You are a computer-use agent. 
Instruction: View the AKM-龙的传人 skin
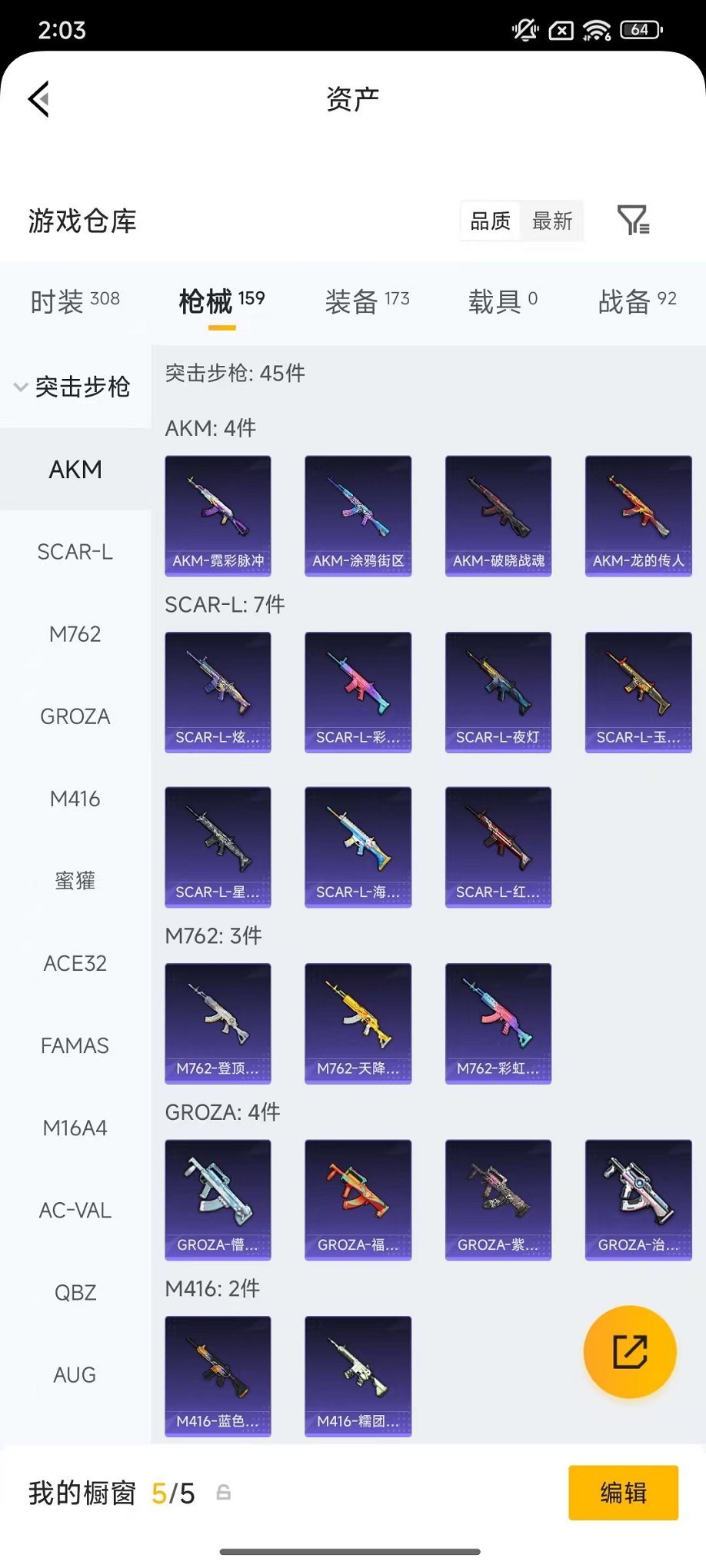[x=638, y=516]
